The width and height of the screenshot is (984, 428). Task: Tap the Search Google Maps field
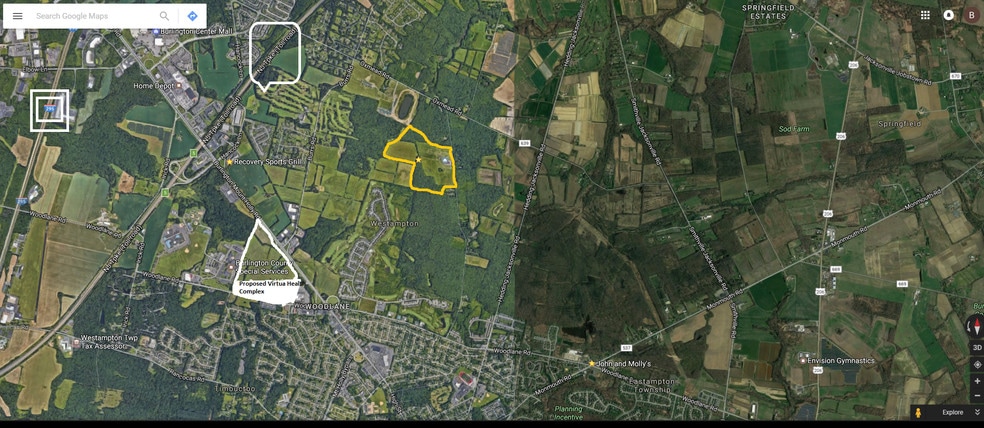[90, 16]
